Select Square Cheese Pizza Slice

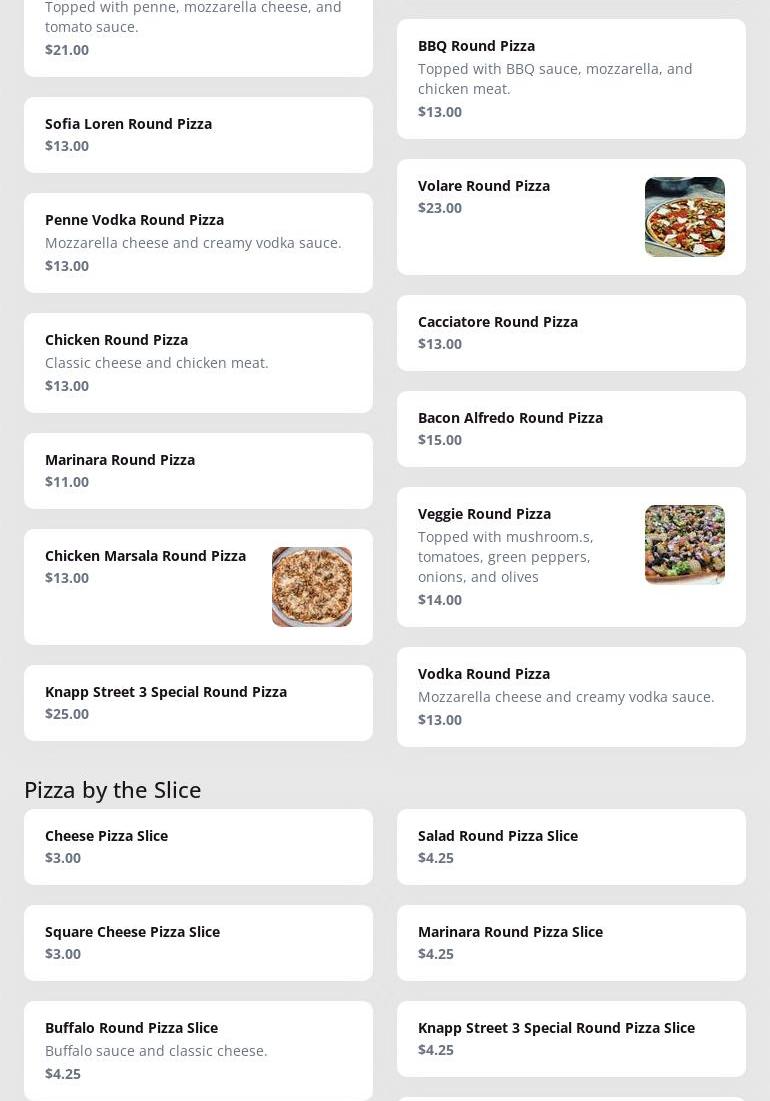pyautogui.click(x=198, y=943)
